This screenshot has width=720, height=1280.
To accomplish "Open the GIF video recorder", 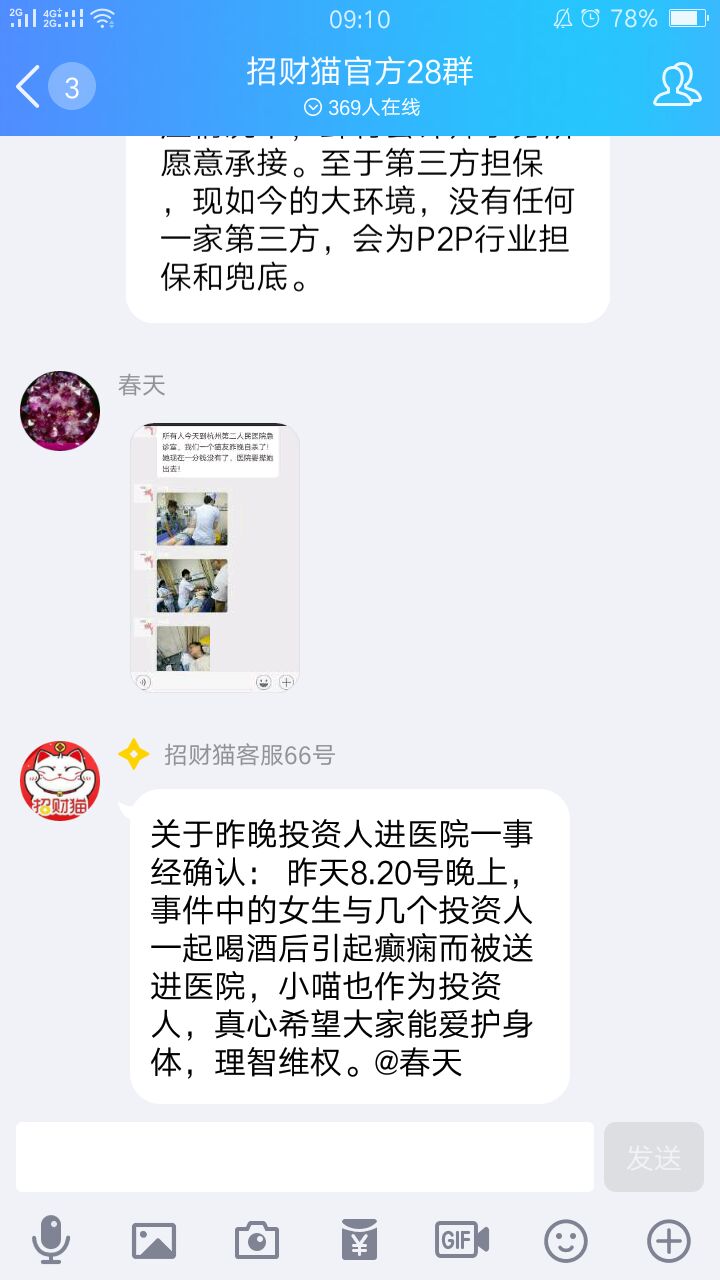I will point(462,1241).
